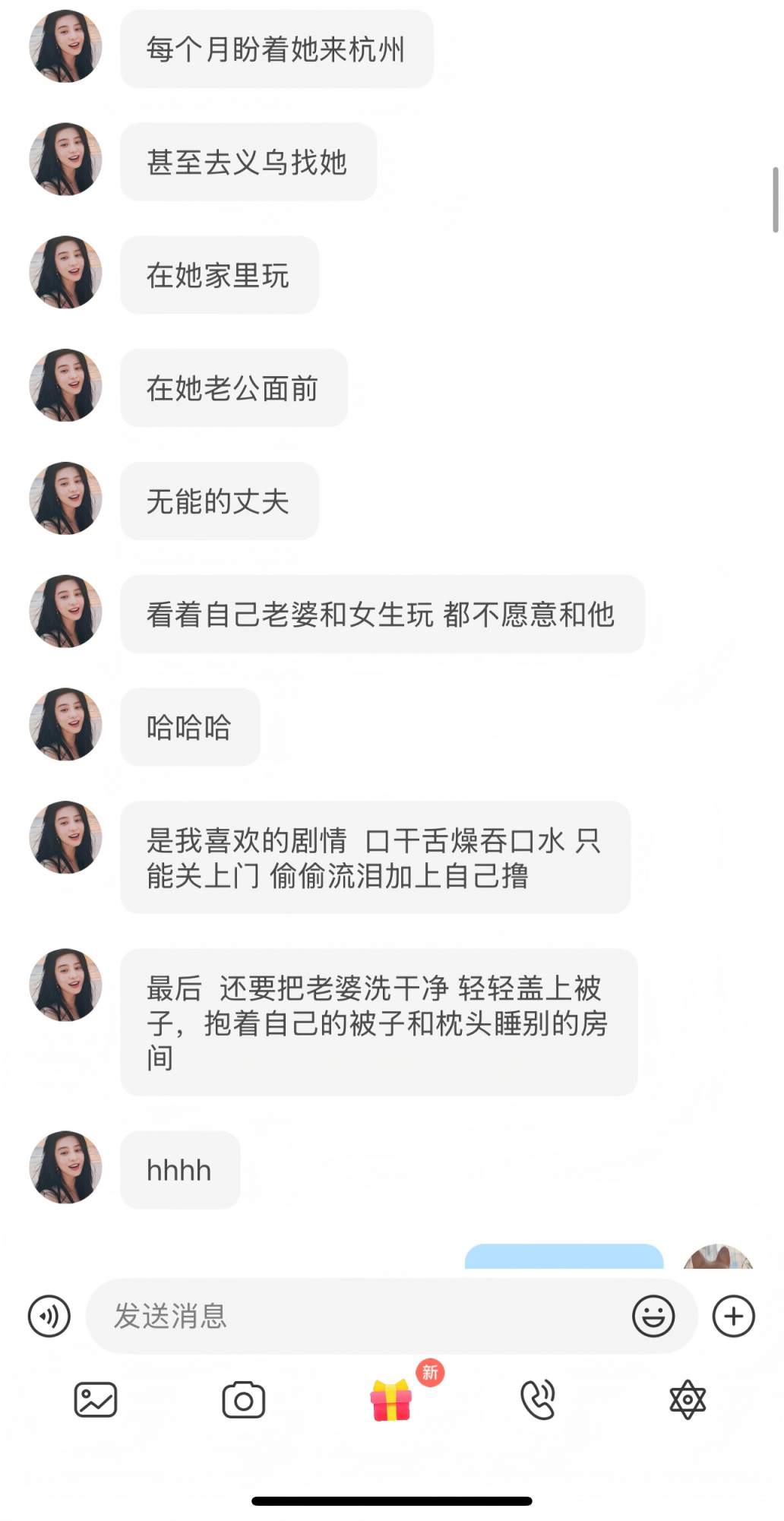Focus the 发送消息 message field
The height and width of the screenshot is (1521, 784).
[x=357, y=1316]
